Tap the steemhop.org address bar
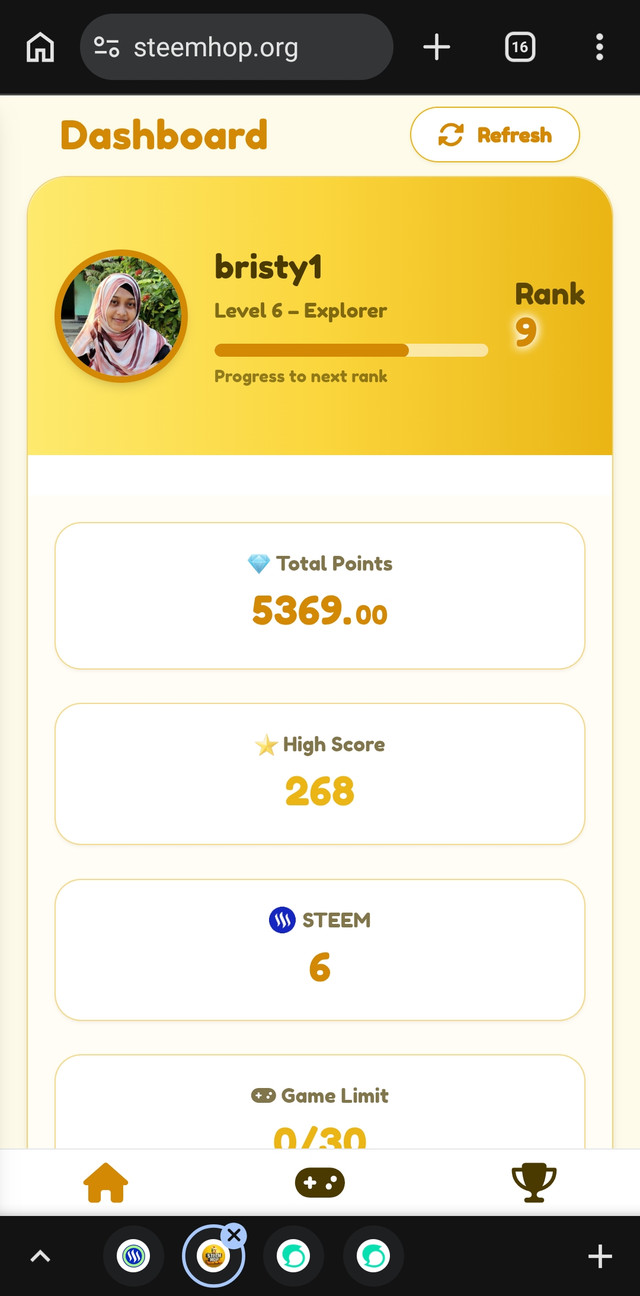 [x=236, y=47]
